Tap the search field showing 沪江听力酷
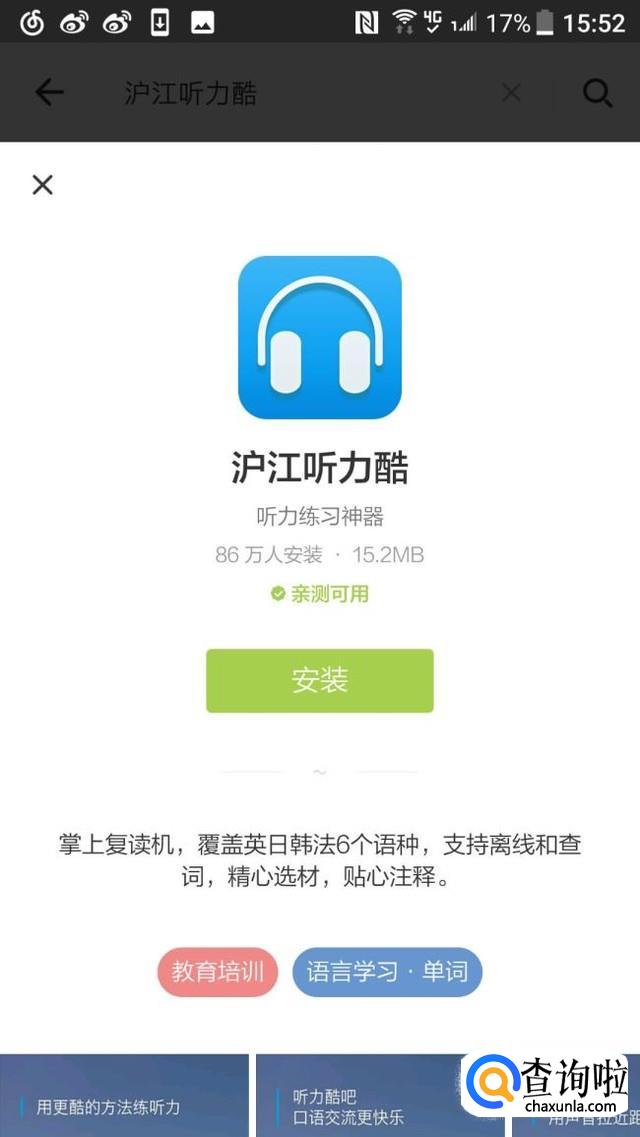This screenshot has height=1137, width=640. pyautogui.click(x=300, y=93)
